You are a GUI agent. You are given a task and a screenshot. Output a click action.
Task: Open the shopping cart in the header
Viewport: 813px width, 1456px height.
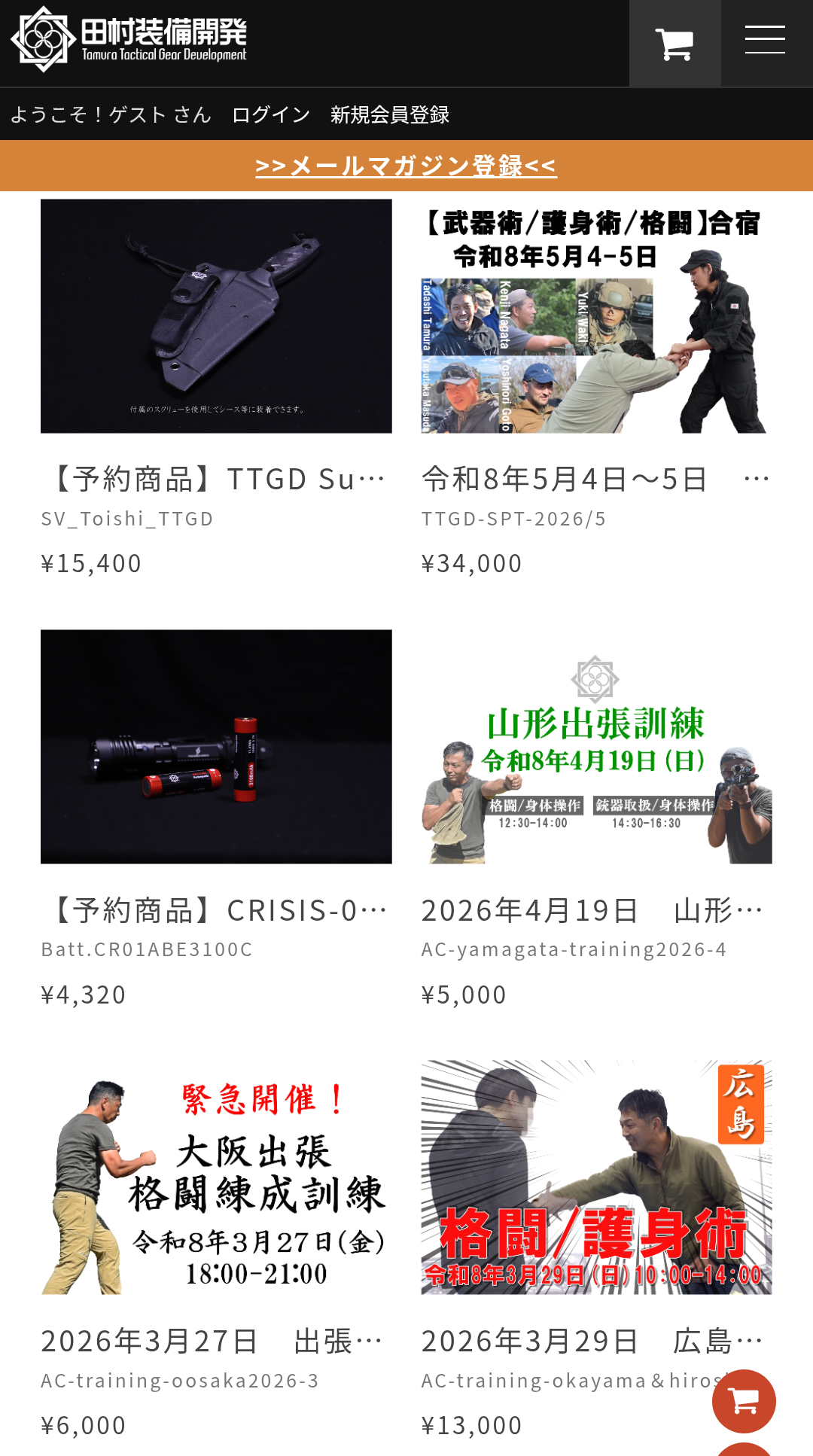coord(674,44)
